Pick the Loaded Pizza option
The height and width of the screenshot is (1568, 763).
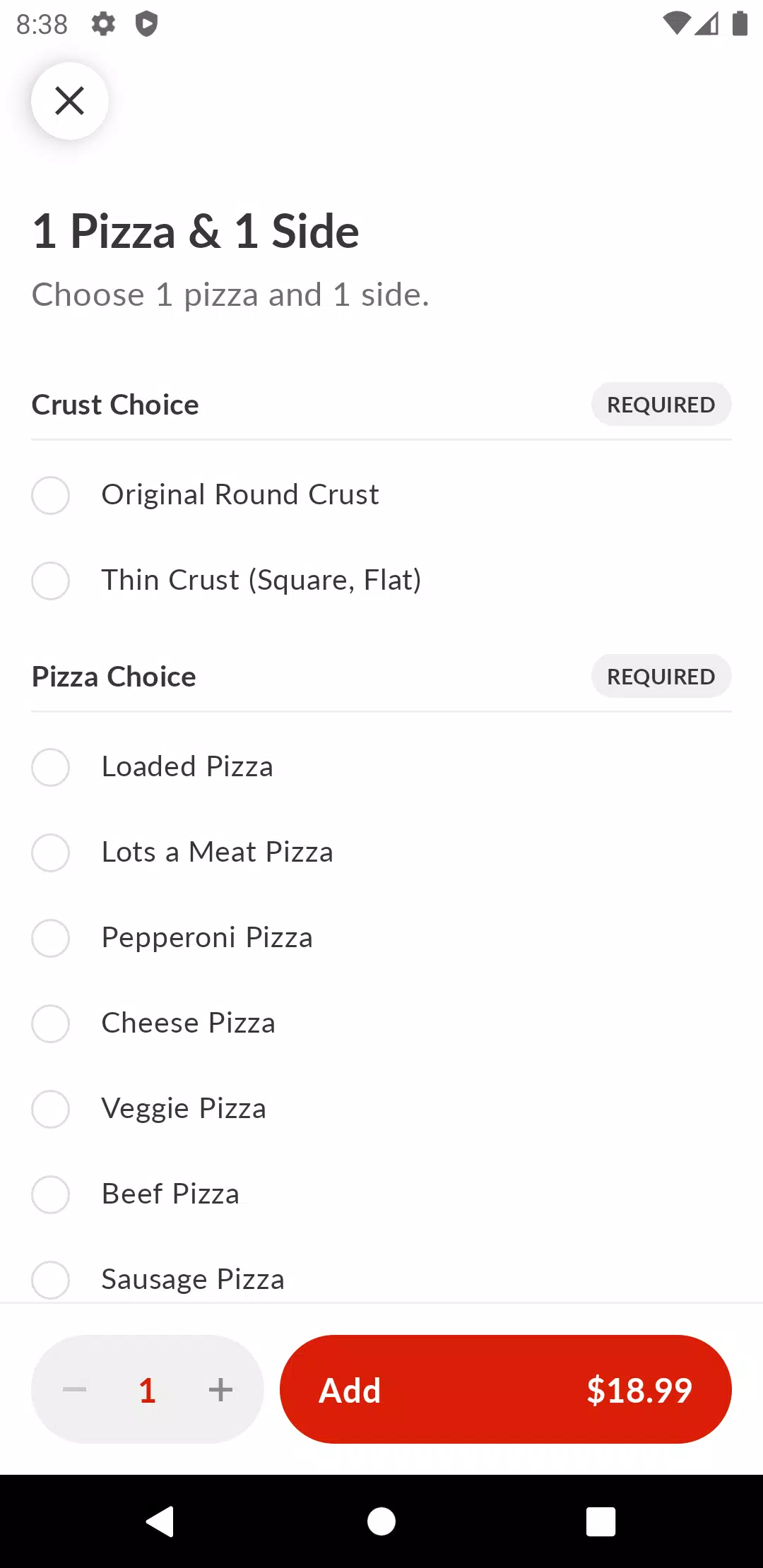(381, 767)
